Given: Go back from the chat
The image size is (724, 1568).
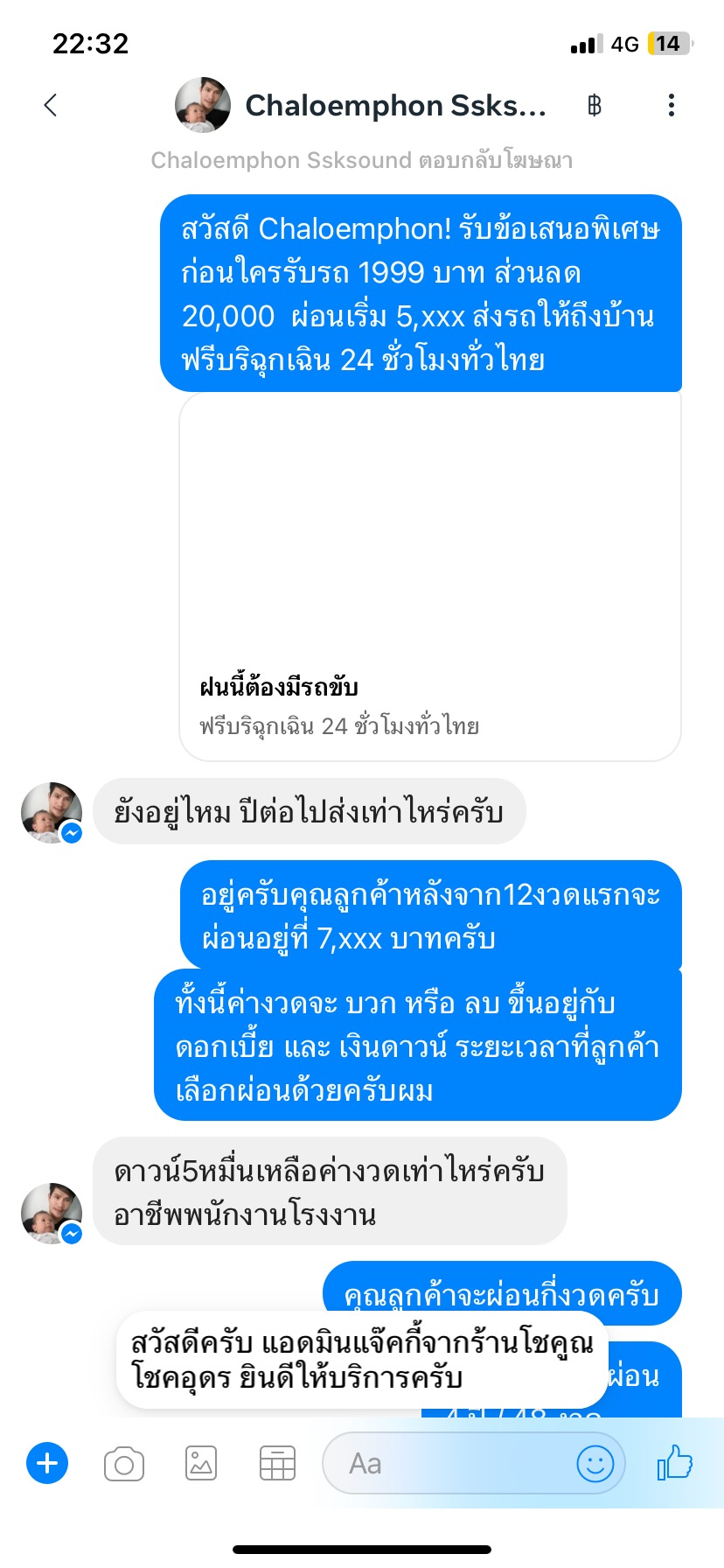Looking at the screenshot, I should tap(51, 106).
